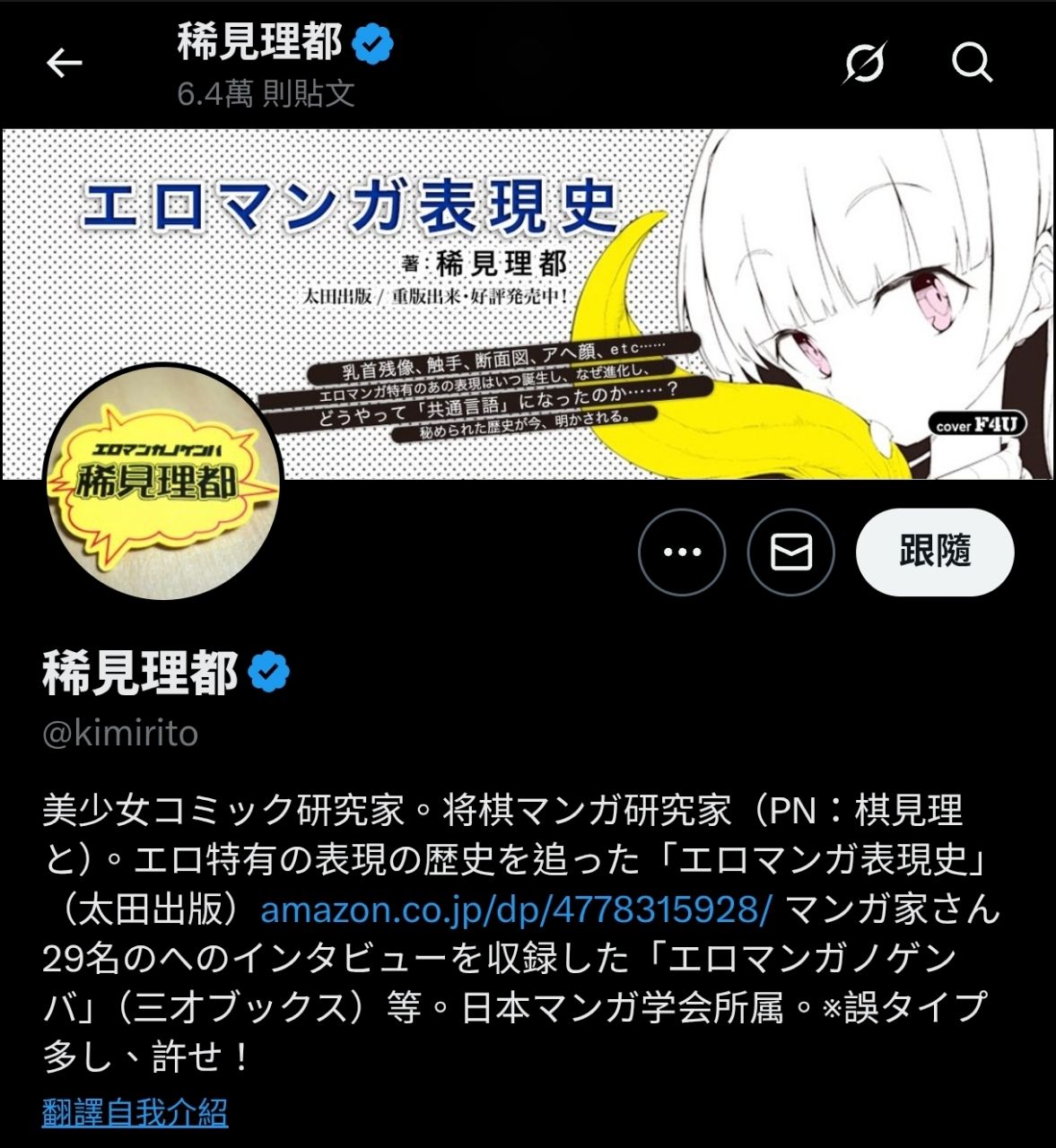Send a direct message via envelope icon

(791, 552)
